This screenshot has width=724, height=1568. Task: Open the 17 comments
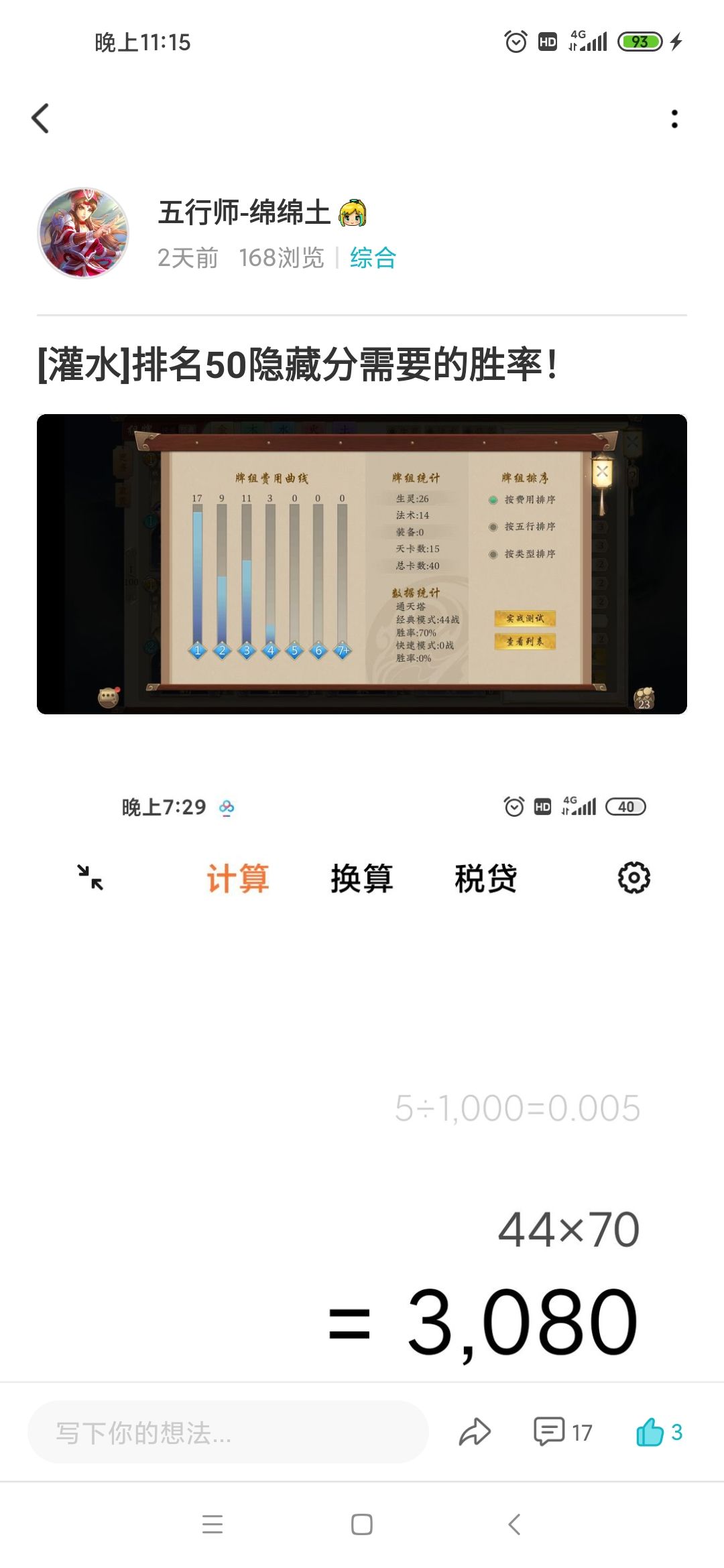562,1432
